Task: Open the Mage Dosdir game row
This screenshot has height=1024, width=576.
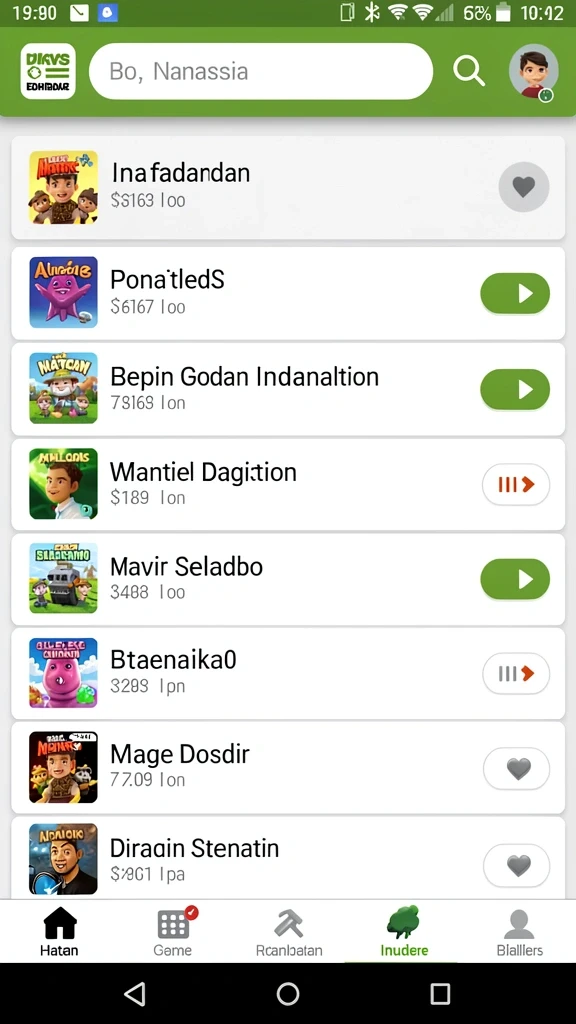Action: point(288,767)
